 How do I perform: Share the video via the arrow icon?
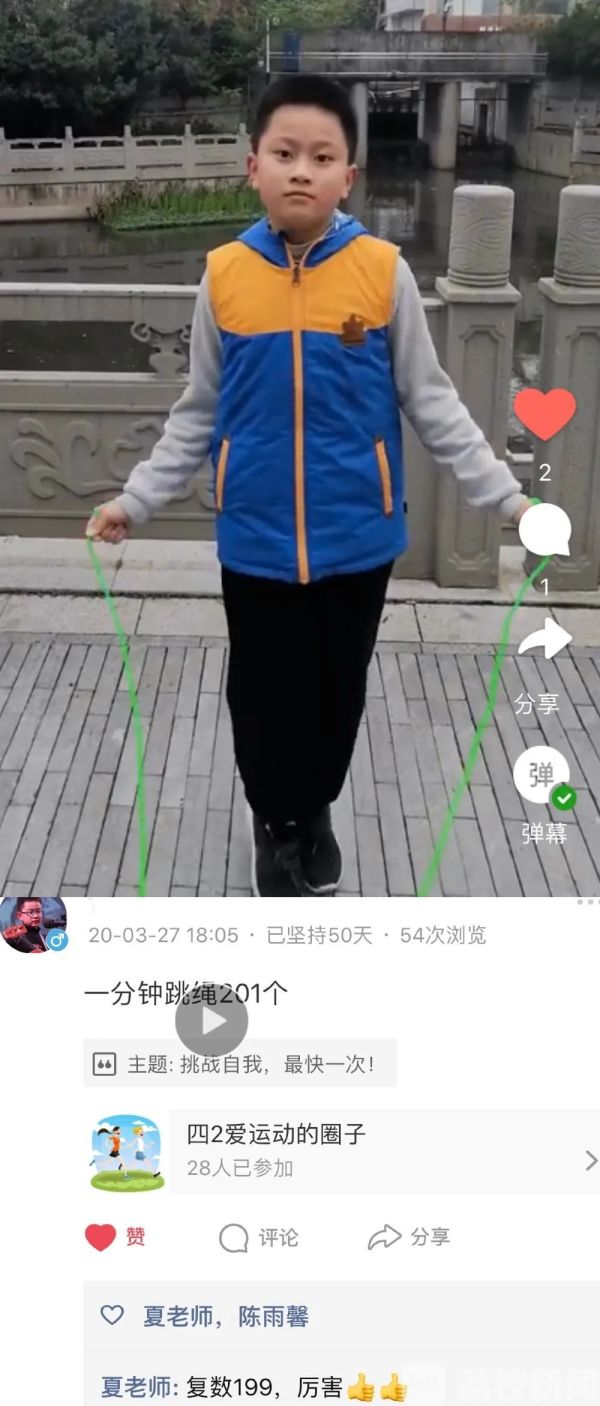tap(544, 640)
